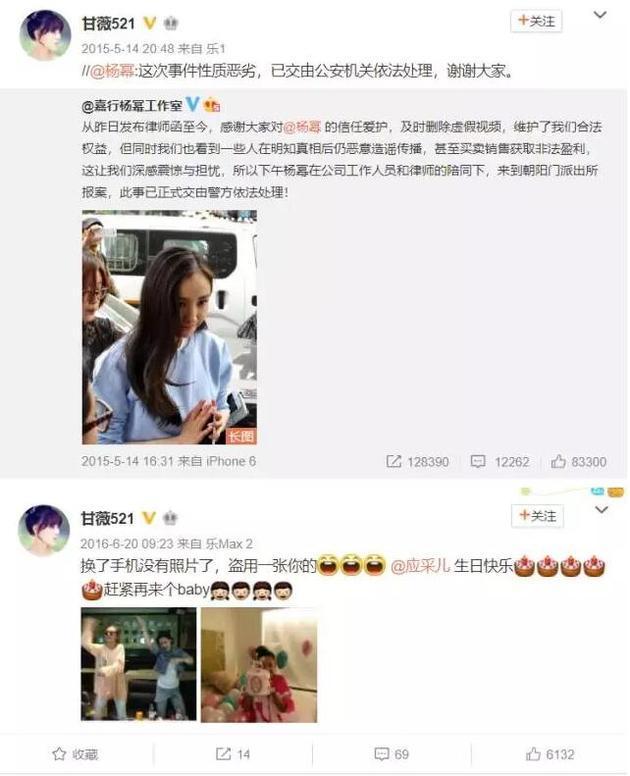The height and width of the screenshot is (776, 630).
Task: Open the @嘉行杨幂工作室 profile link
Action: 138,105
